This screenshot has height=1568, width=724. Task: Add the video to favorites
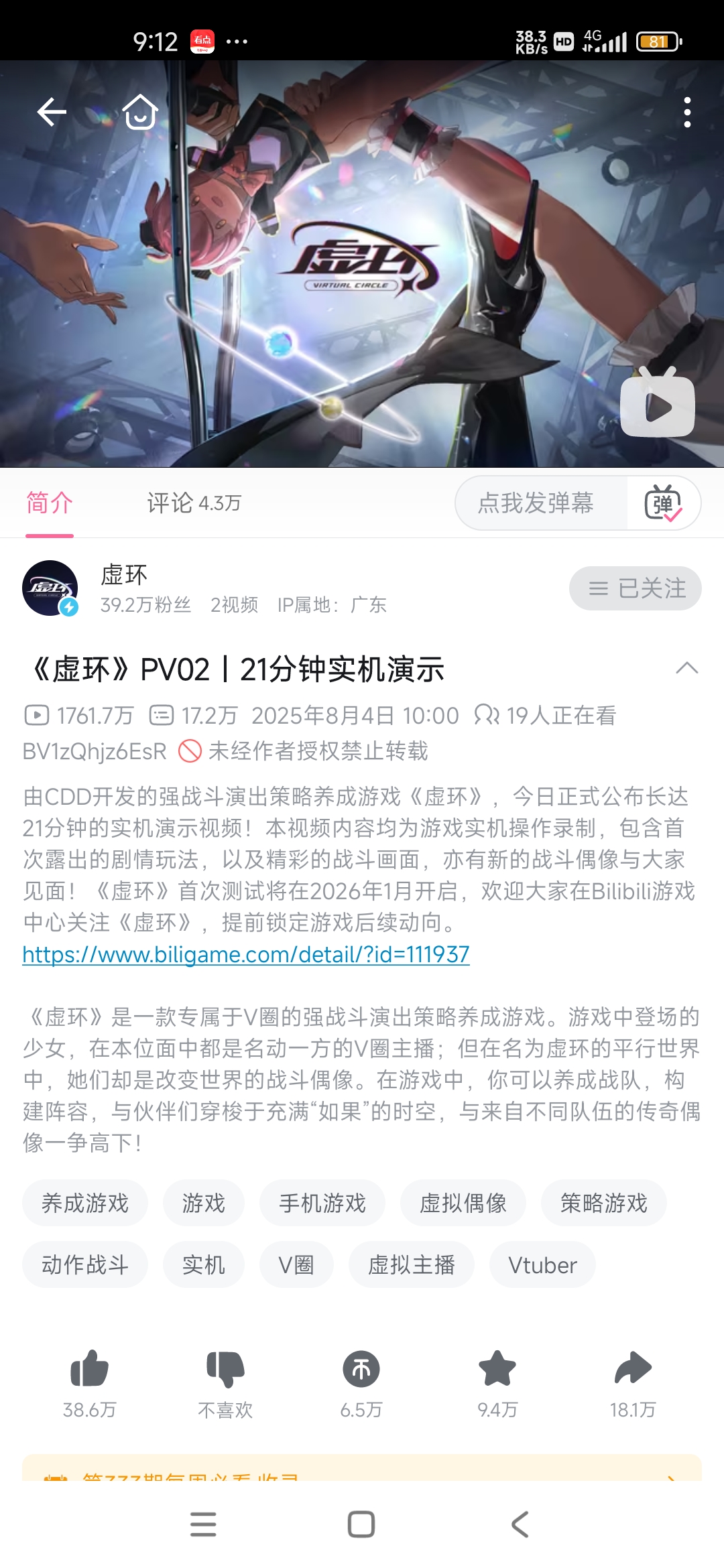(x=497, y=1369)
